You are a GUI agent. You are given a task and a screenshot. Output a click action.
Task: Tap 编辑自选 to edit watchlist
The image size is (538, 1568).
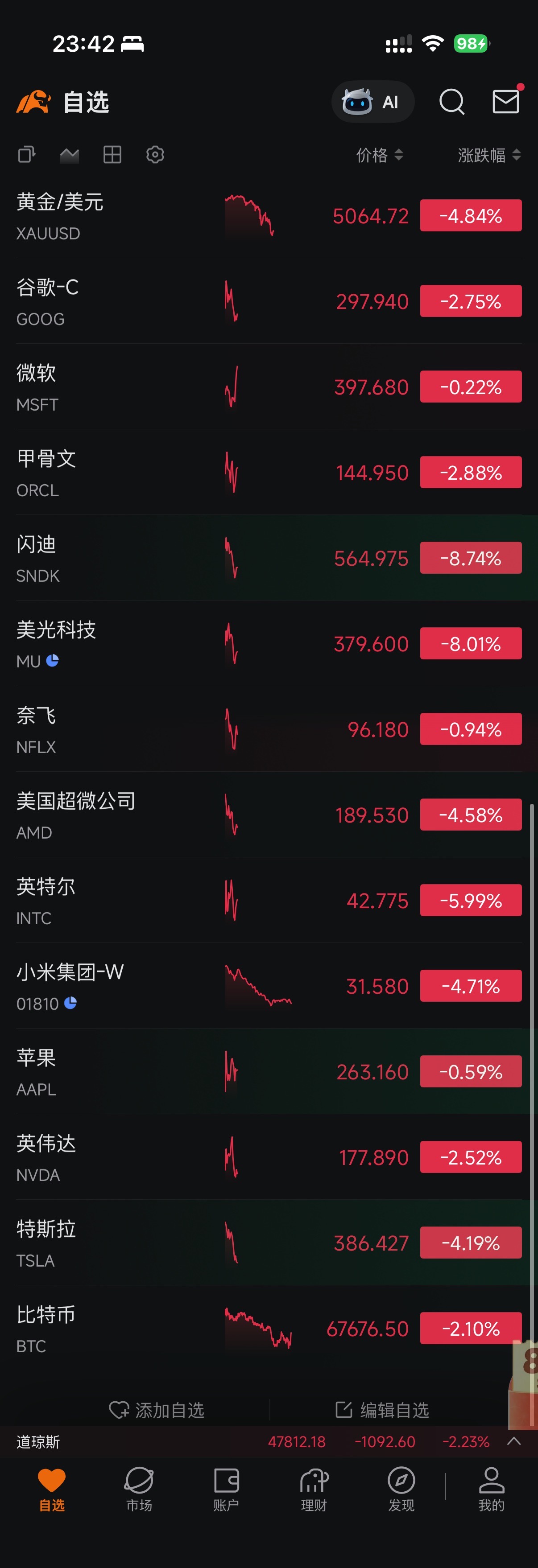[383, 1410]
